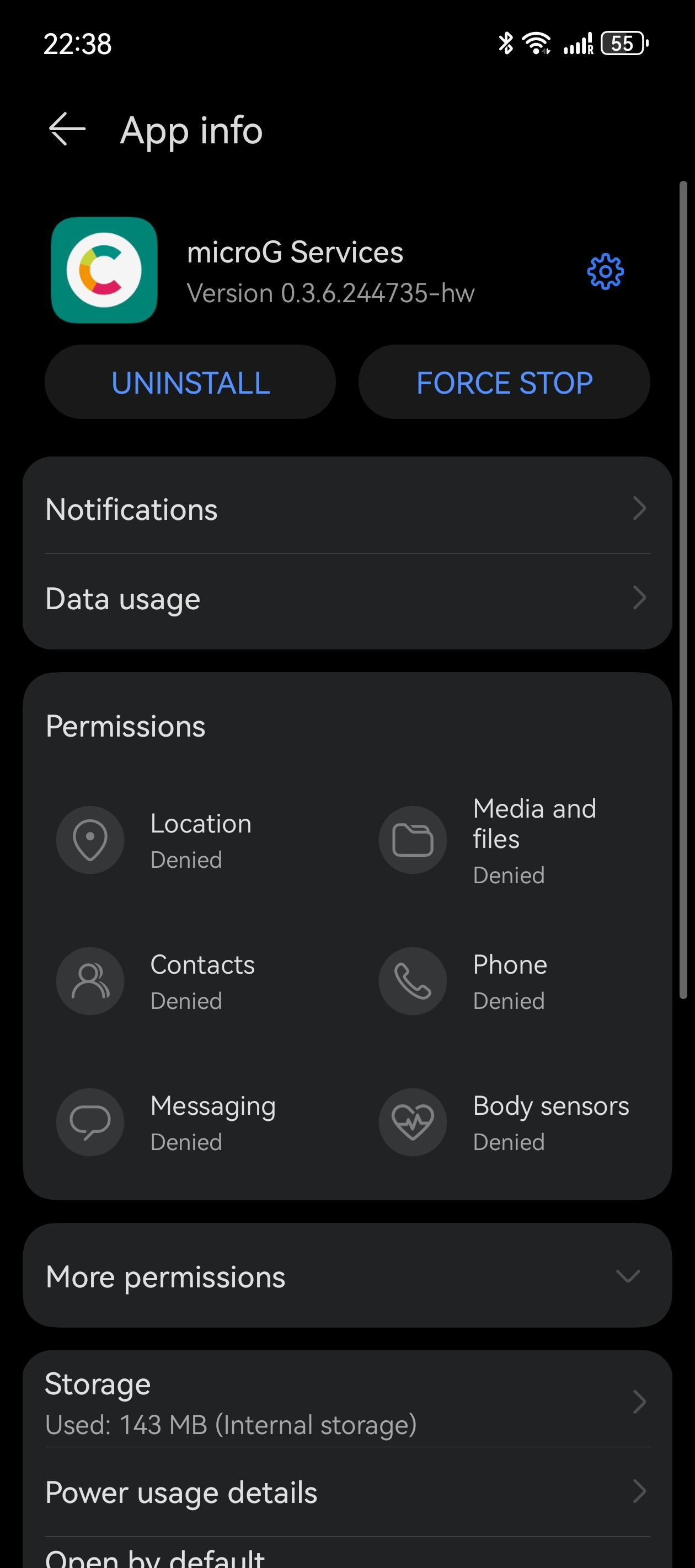695x1568 pixels.
Task: Open the Open by default row
Action: (x=347, y=1556)
